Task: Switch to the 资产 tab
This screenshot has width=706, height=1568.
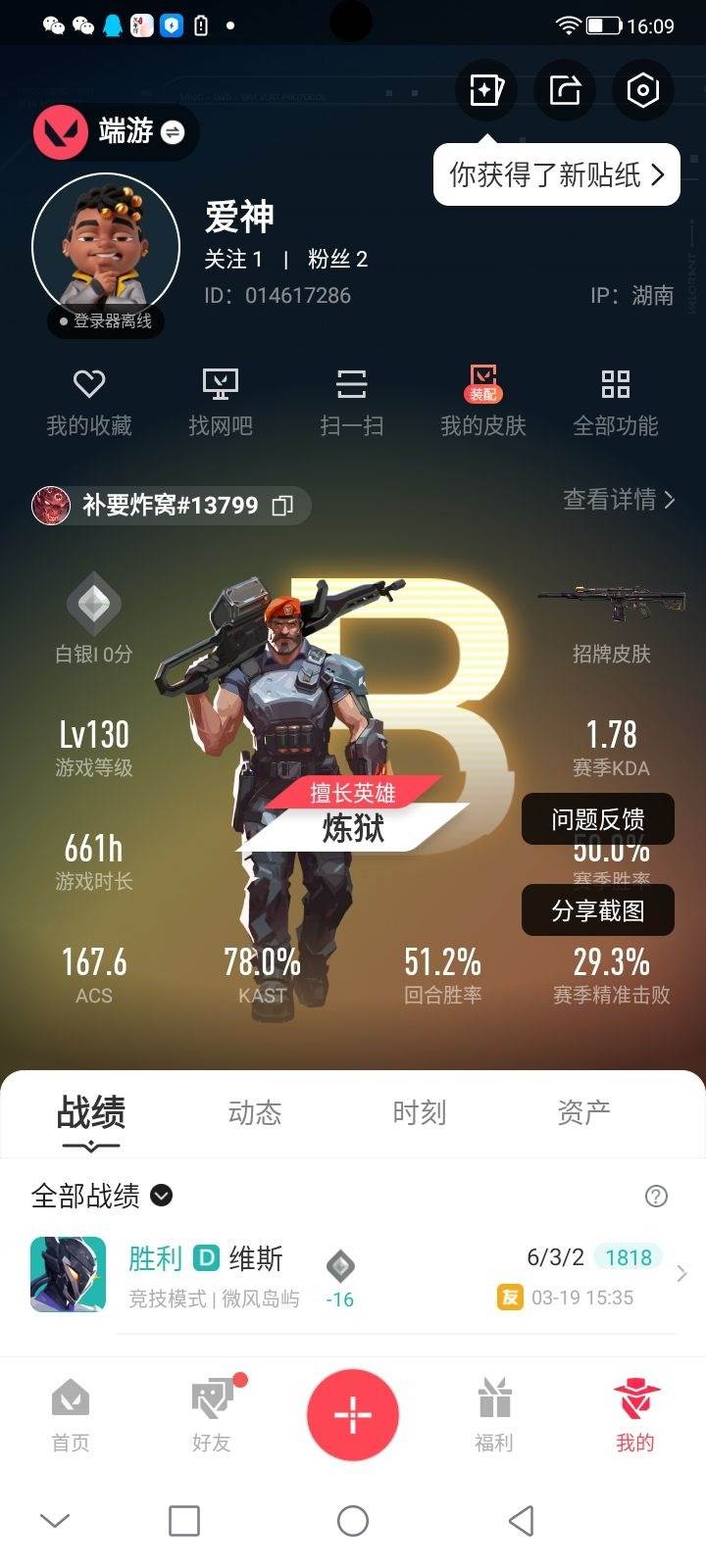Action: [583, 1112]
